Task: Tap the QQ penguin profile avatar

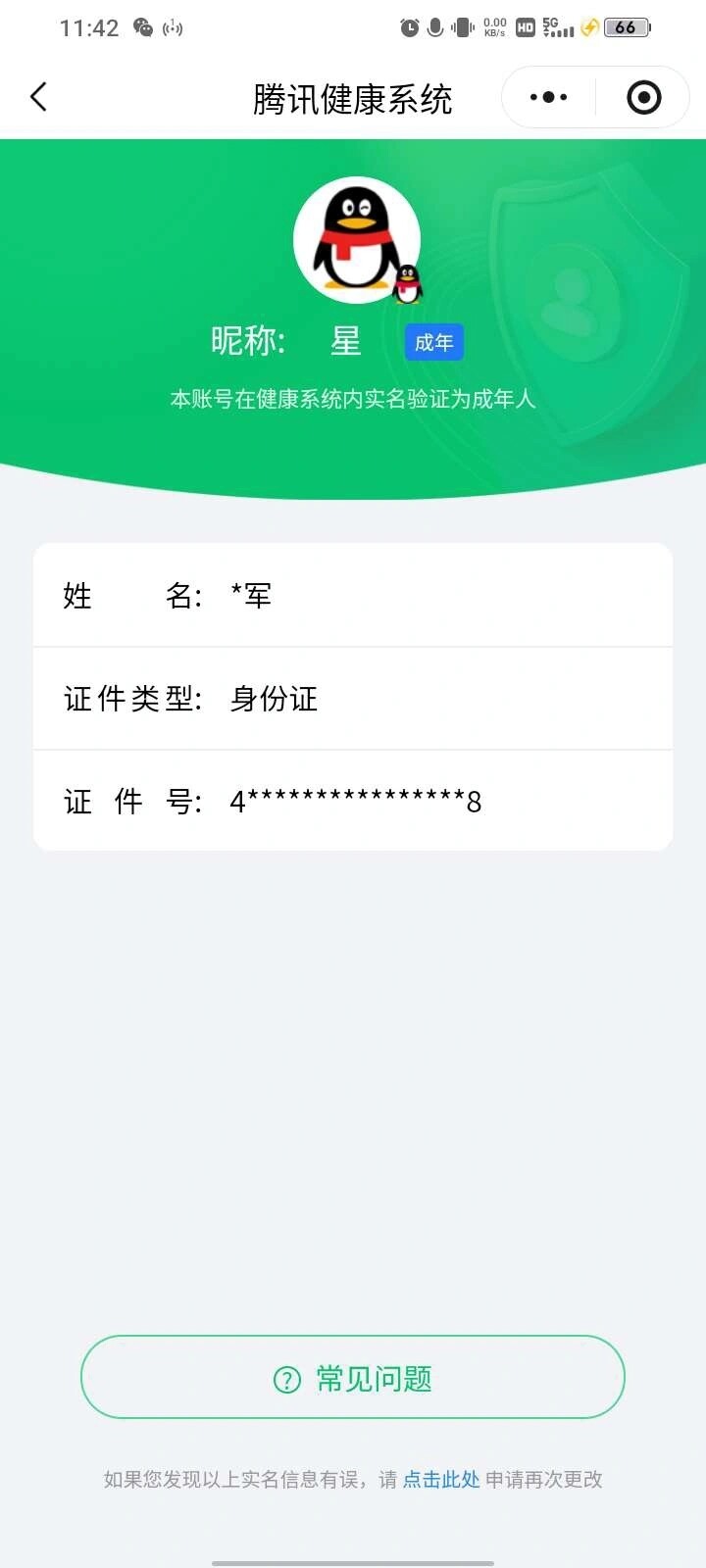Action: 356,239
